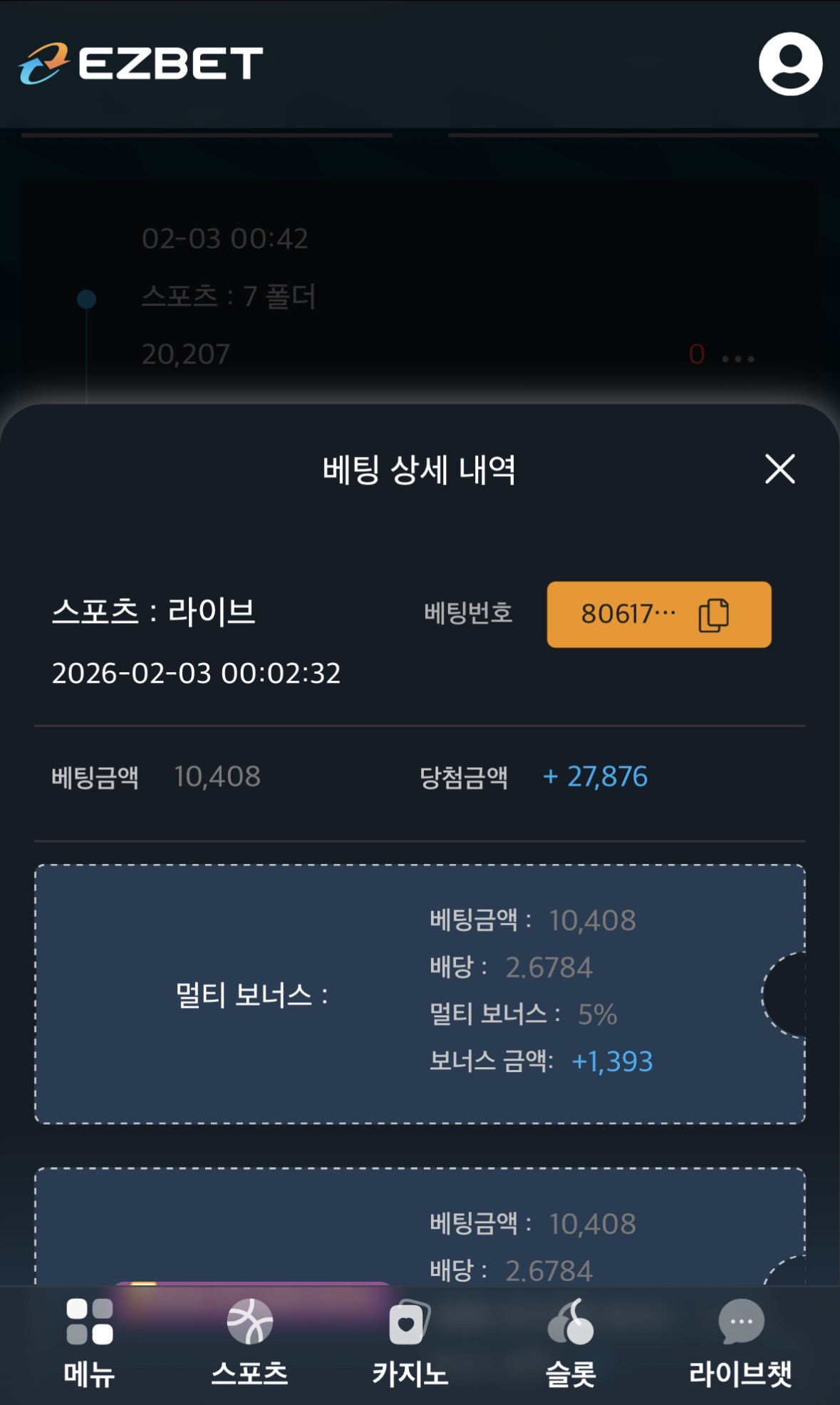This screenshot has width=840, height=1405.
Task: Go to the 카지노 tab
Action: (x=410, y=1342)
